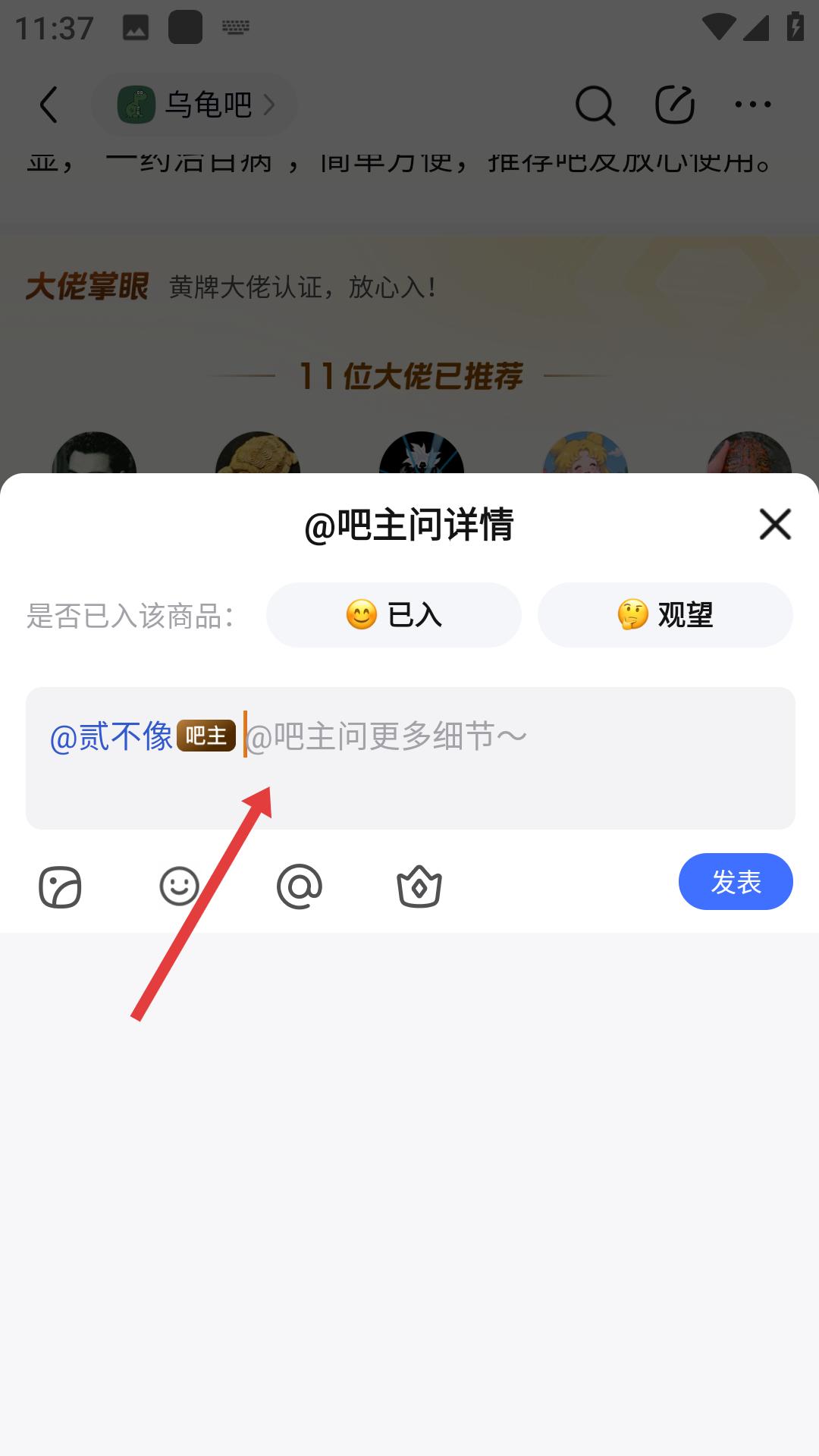The width and height of the screenshot is (819, 1456).
Task: Tap 发表 to publish the comment
Action: [735, 881]
